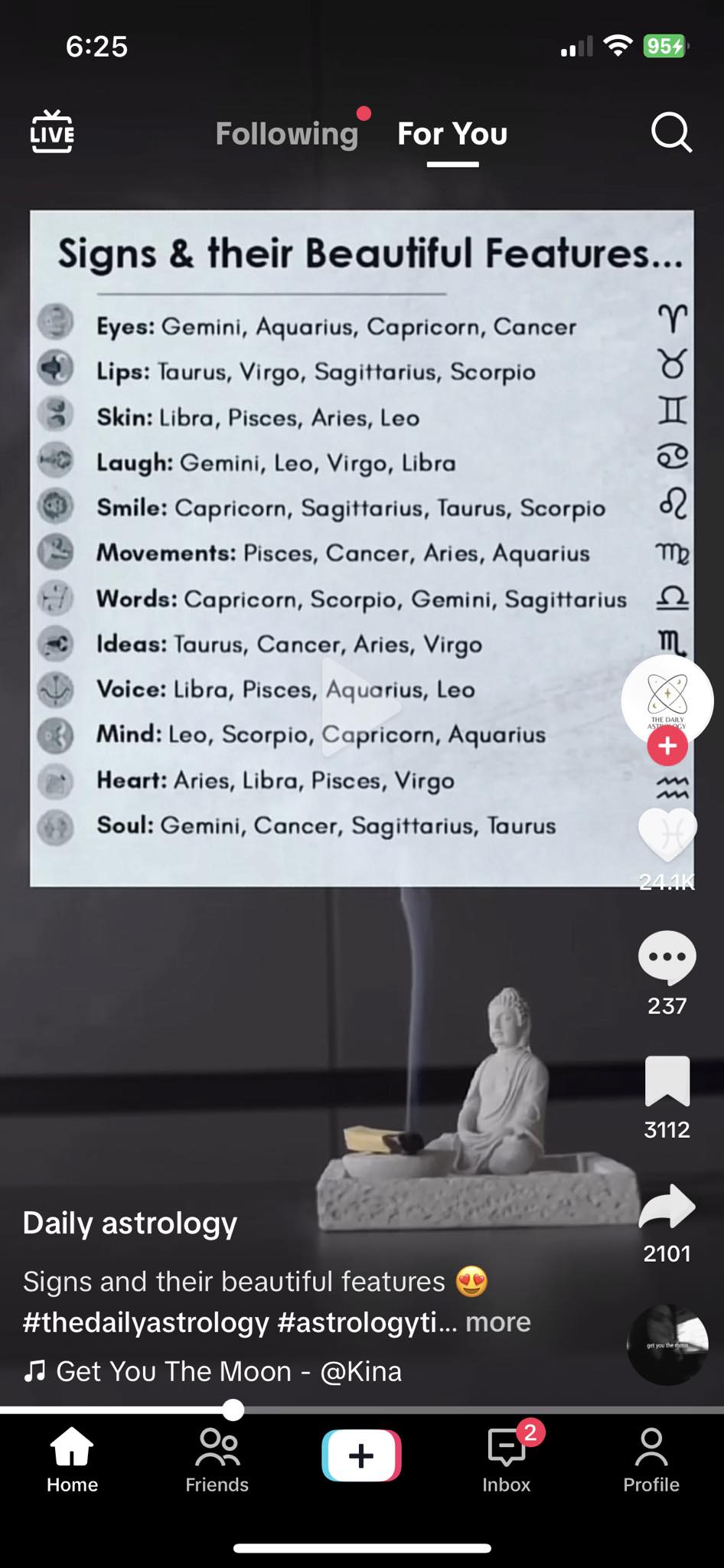Like this astrology video
The height and width of the screenshot is (1568, 724).
click(667, 835)
